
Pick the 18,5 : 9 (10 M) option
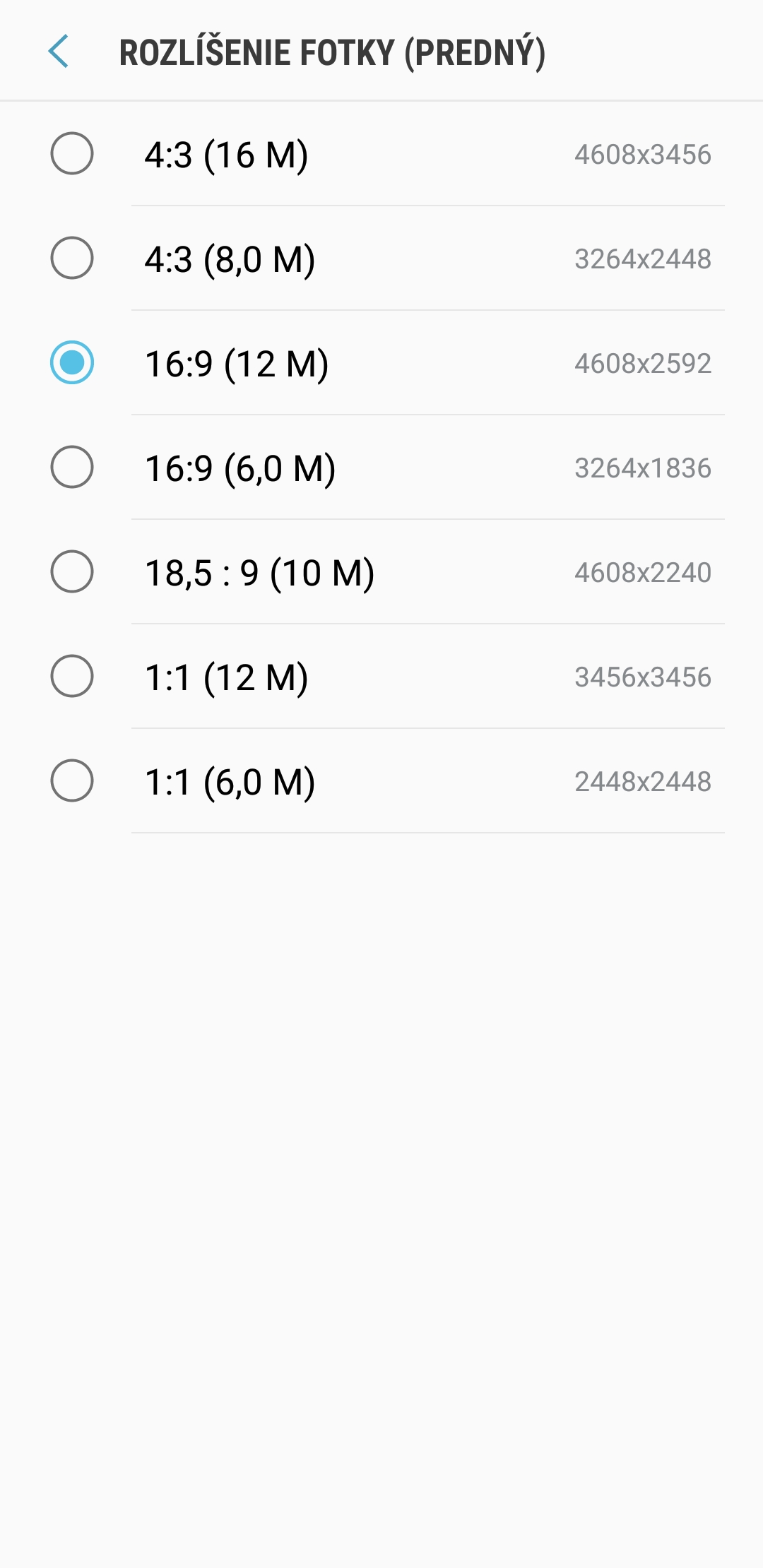[x=381, y=572]
